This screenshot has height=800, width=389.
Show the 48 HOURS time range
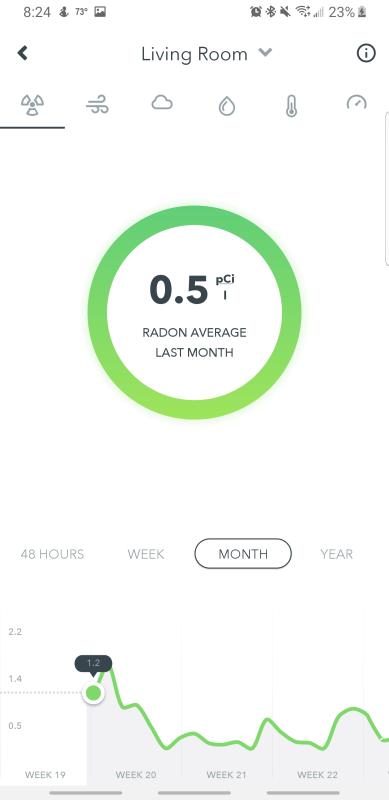(x=52, y=554)
